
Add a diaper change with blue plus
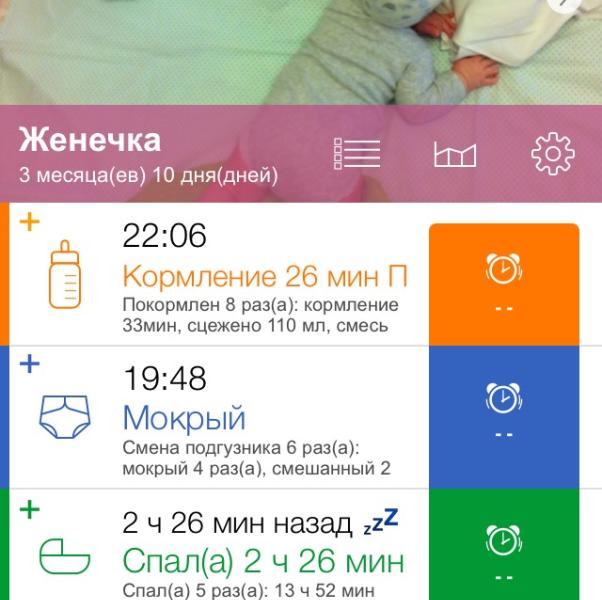[x=30, y=364]
